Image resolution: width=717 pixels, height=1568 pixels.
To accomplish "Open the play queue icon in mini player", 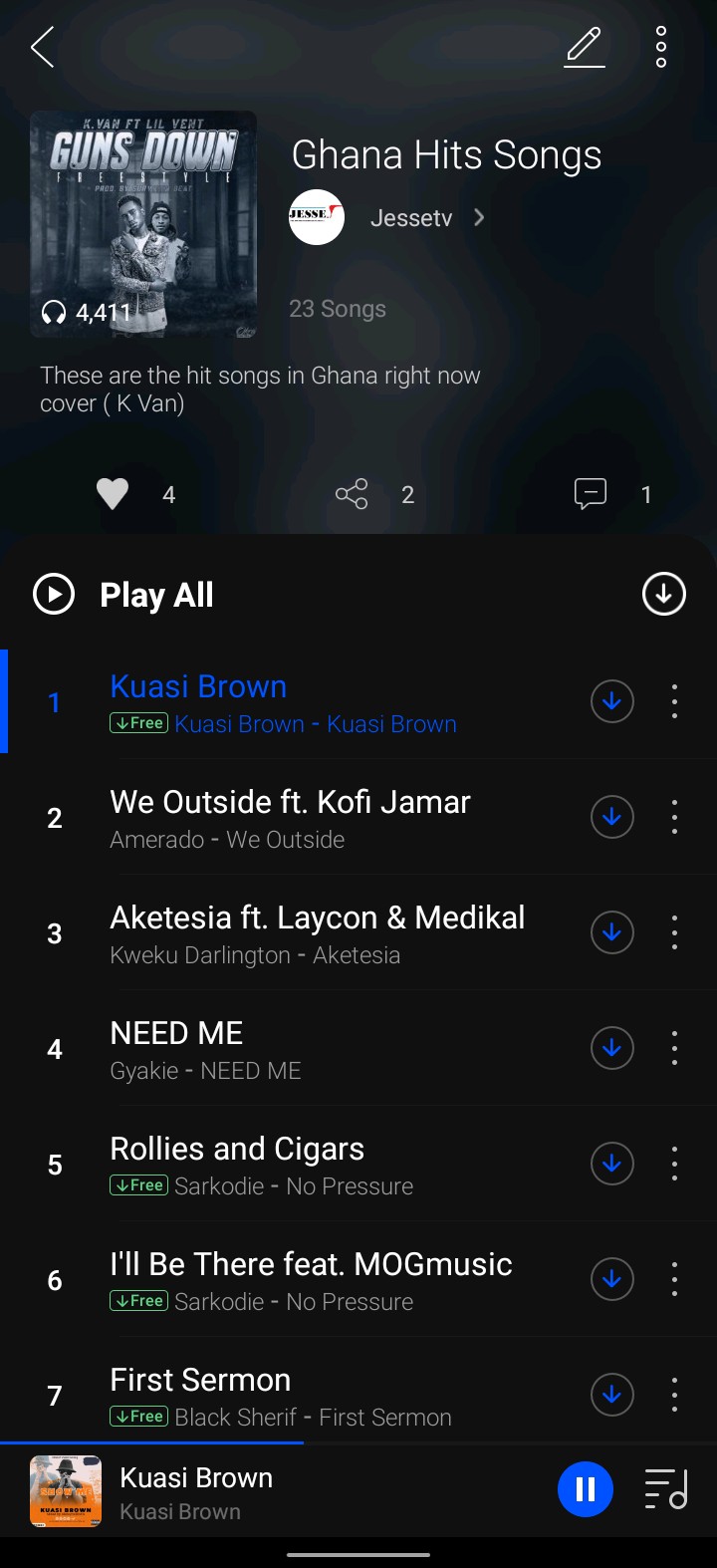I will 666,1489.
